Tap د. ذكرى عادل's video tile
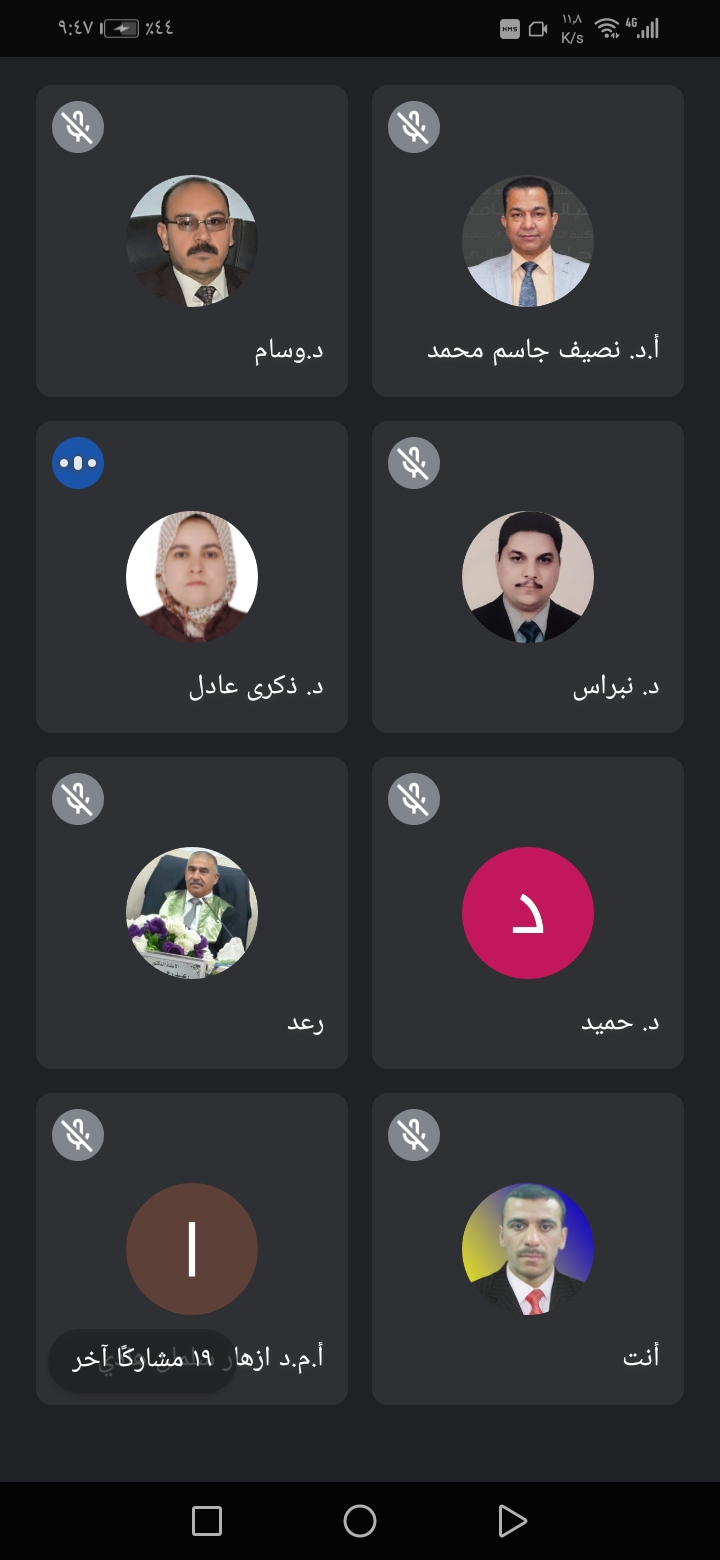This screenshot has height=1560, width=720. coord(192,577)
